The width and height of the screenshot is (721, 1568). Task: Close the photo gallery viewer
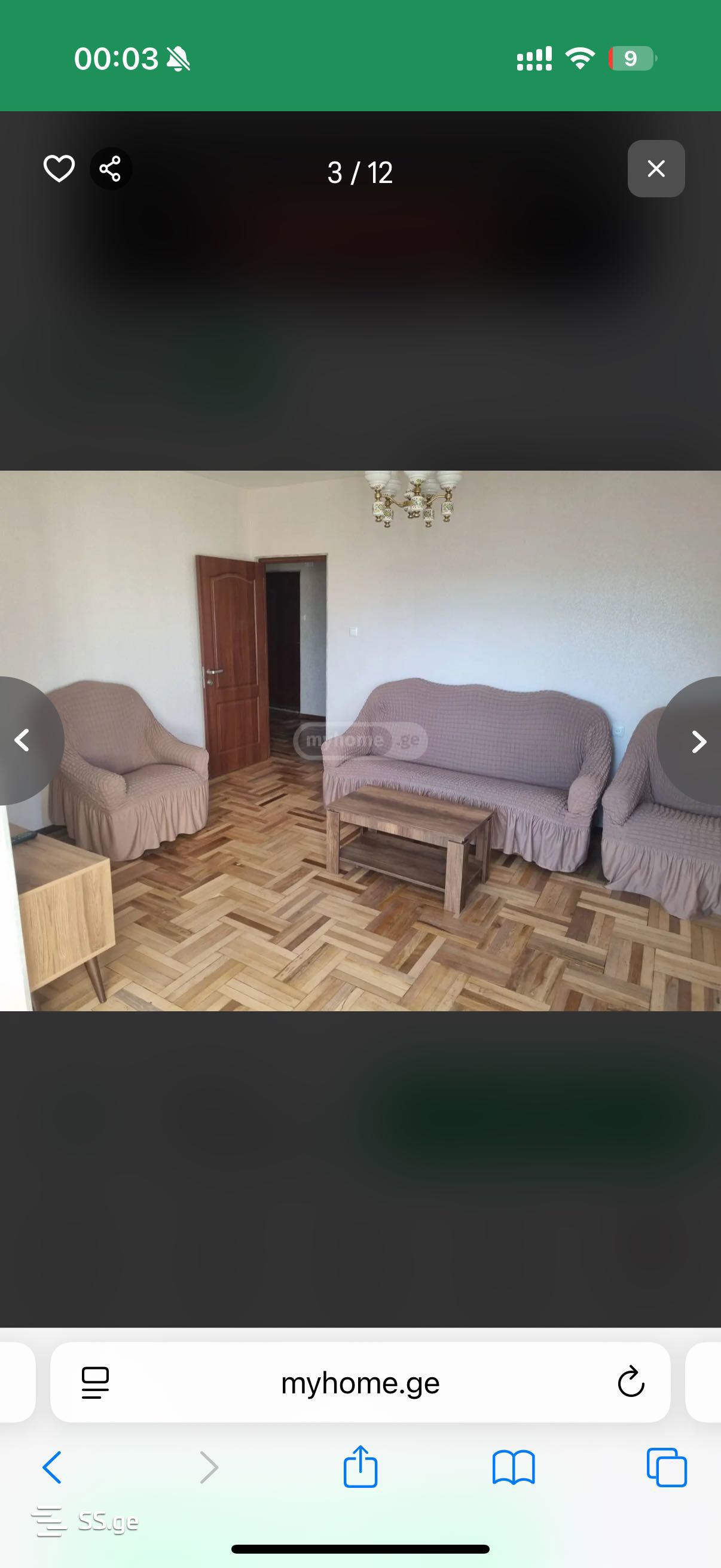[x=656, y=169]
